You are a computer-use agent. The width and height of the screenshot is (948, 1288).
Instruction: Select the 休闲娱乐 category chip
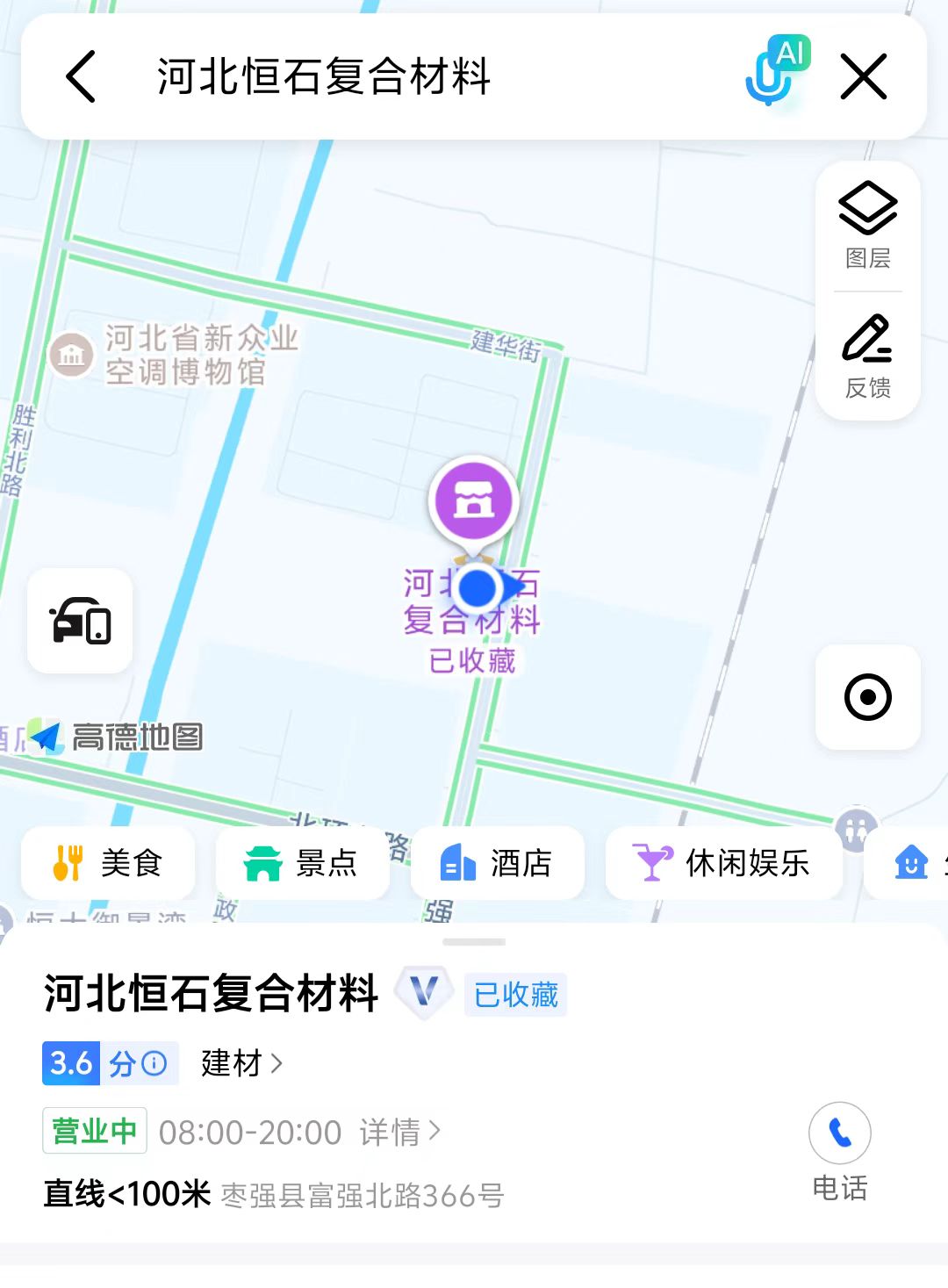pos(722,863)
